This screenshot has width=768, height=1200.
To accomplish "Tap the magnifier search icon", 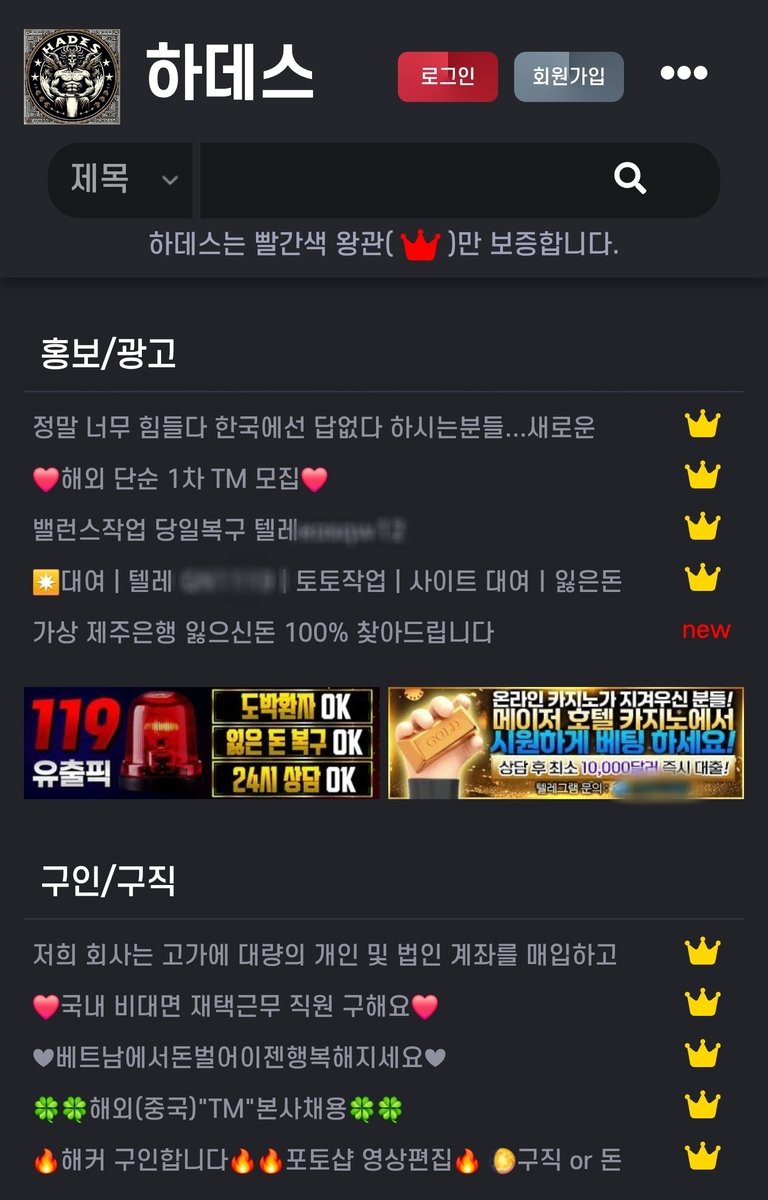I will click(630, 179).
